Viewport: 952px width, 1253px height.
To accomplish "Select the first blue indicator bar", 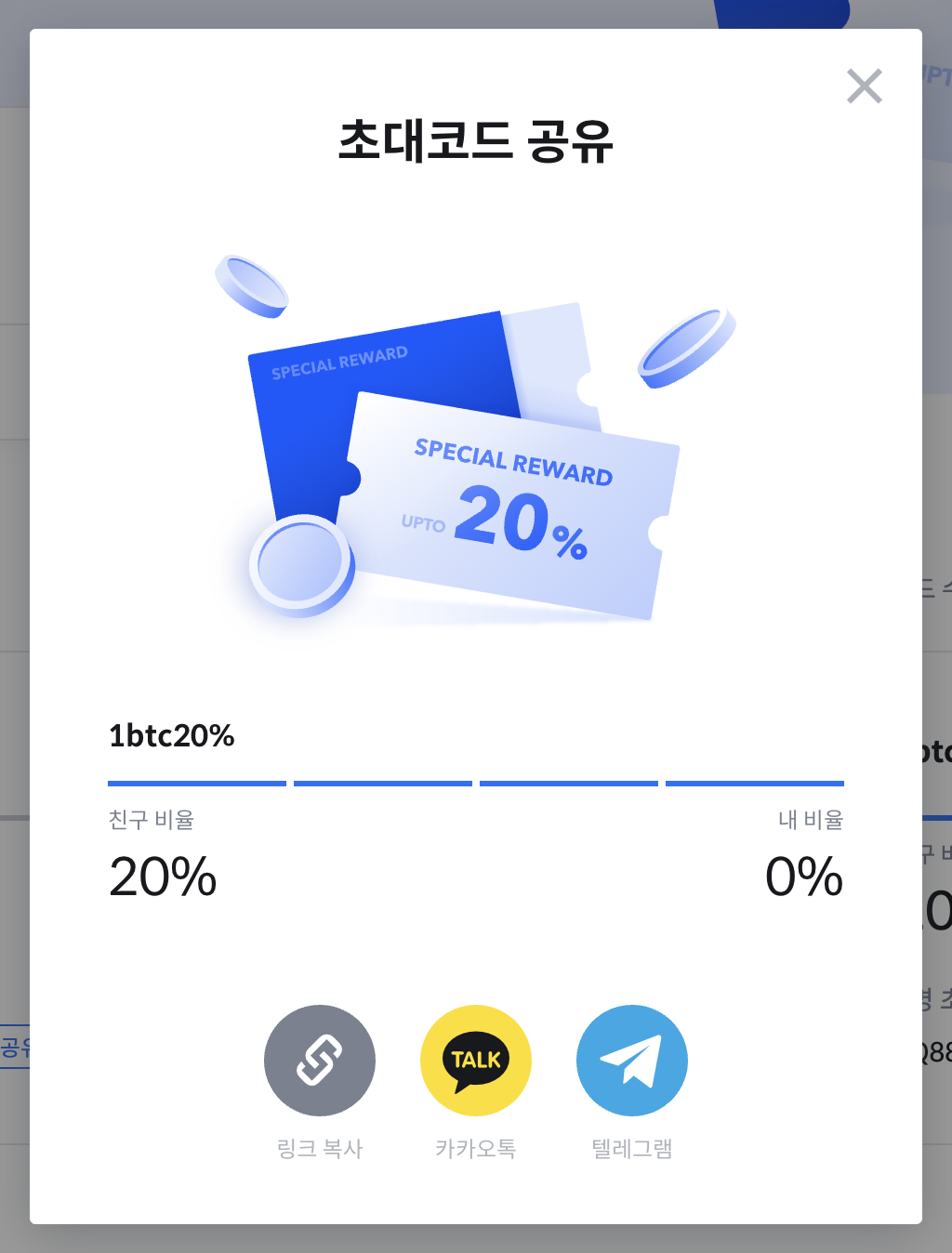I will 196,784.
